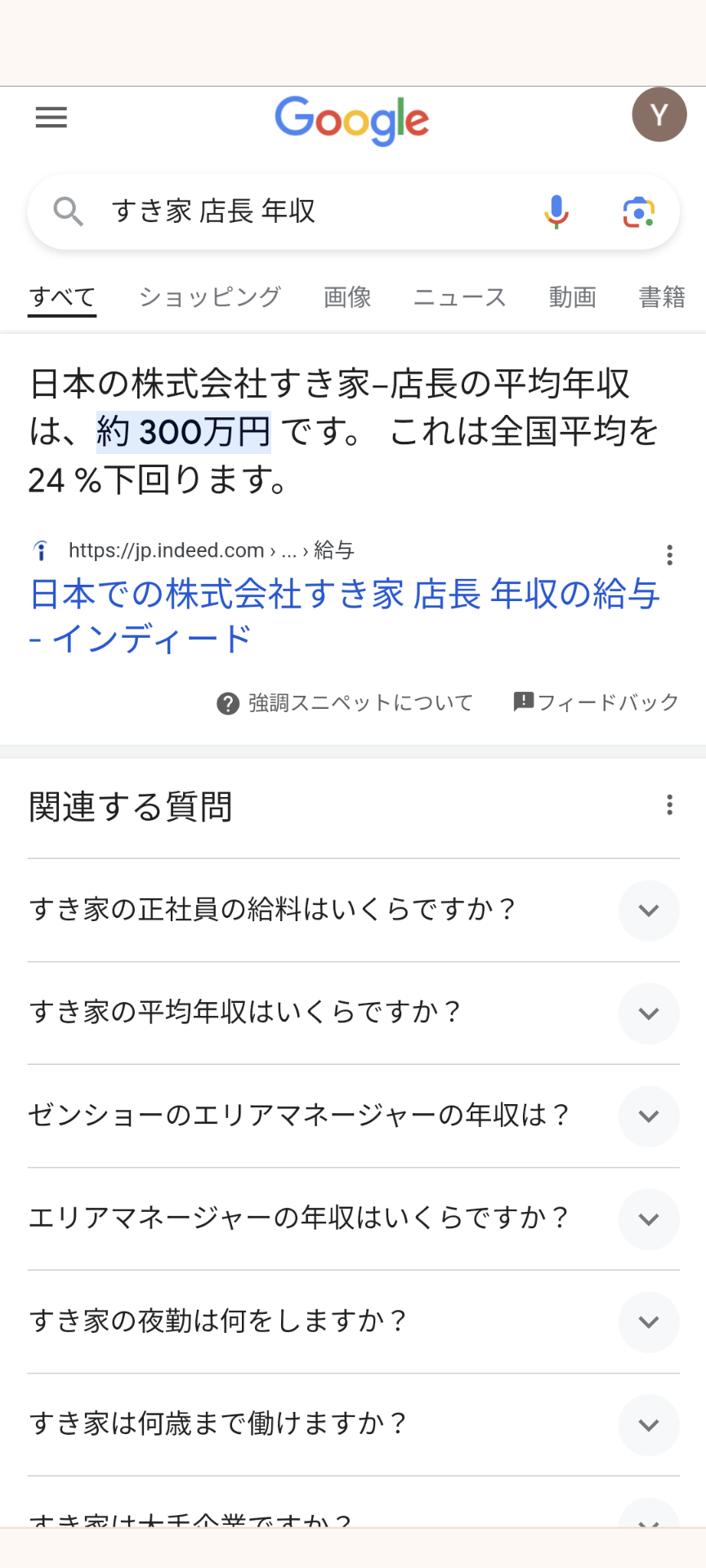Open the options for the Indeed result
This screenshot has width=706, height=1568.
669,555
